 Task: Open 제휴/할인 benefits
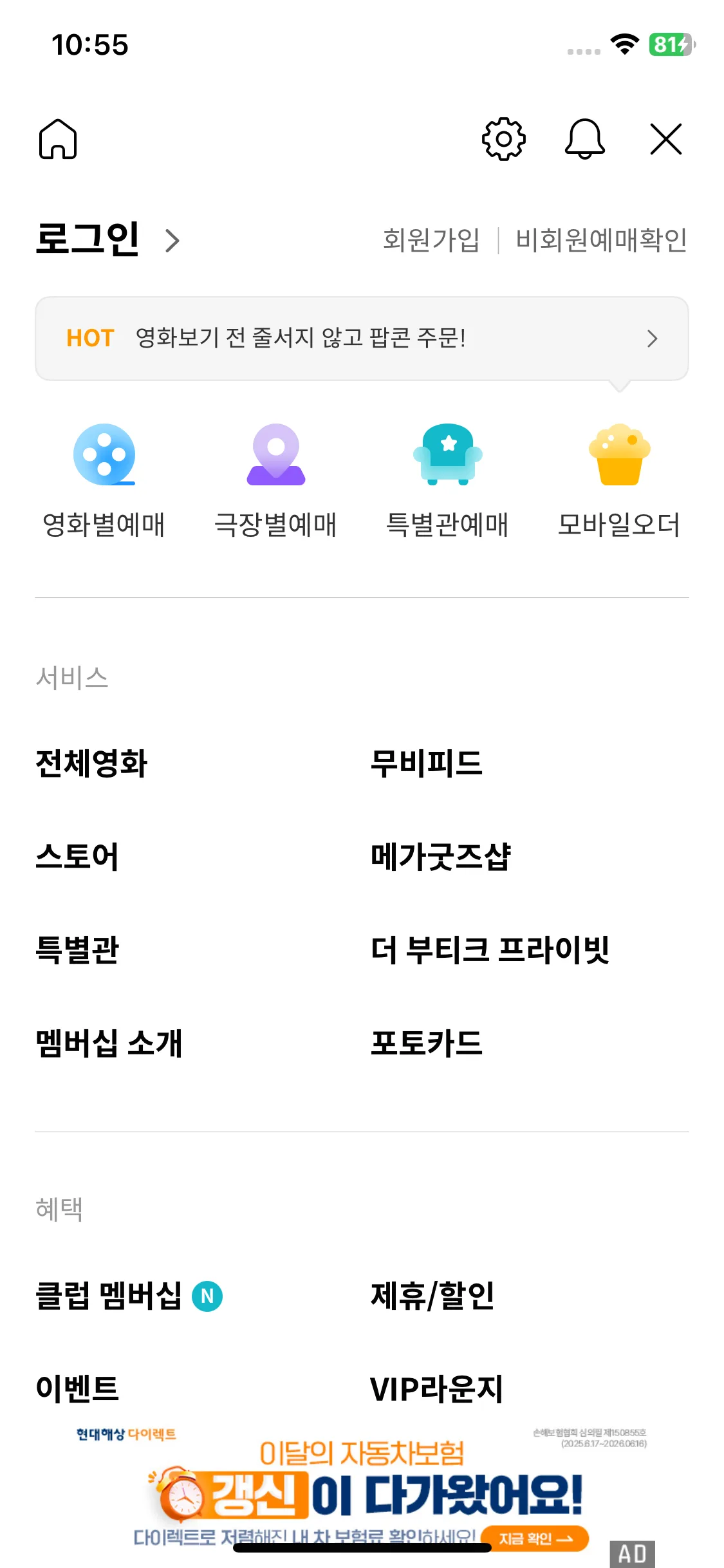(x=432, y=1296)
